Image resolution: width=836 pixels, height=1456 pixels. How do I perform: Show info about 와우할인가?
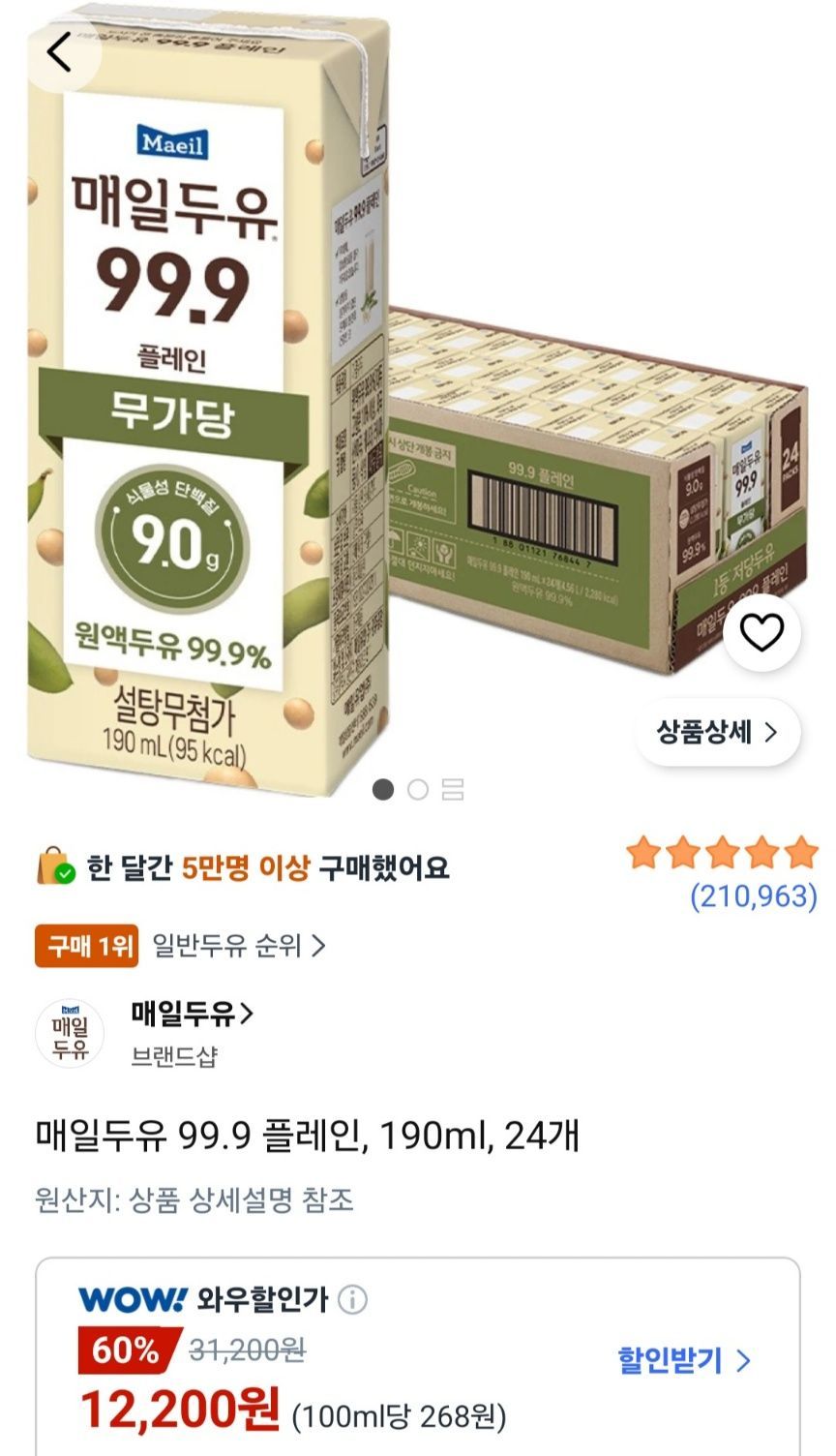coord(353,1299)
